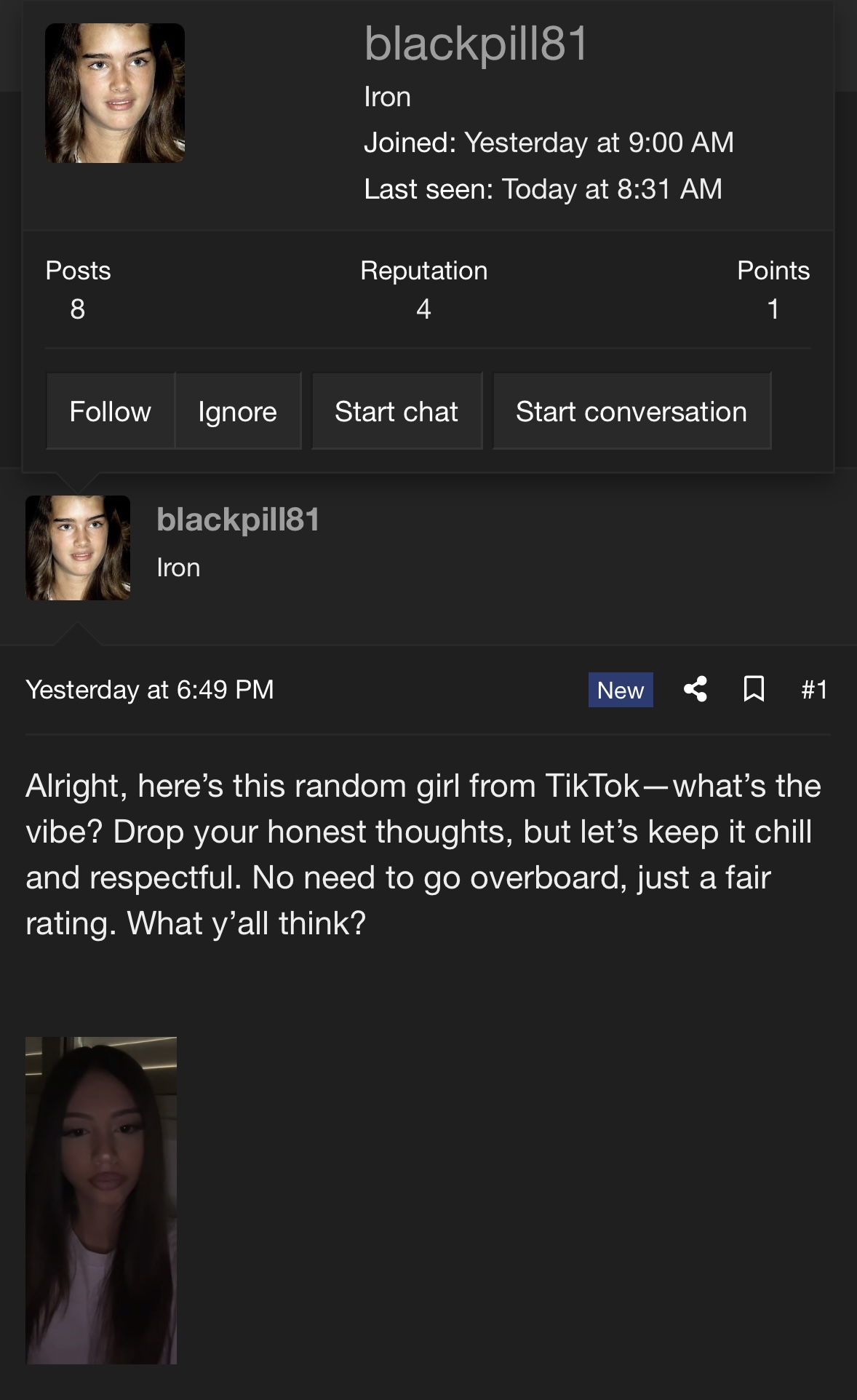Follow user blackpill81
Image resolution: width=857 pixels, height=1400 pixels.
(111, 411)
